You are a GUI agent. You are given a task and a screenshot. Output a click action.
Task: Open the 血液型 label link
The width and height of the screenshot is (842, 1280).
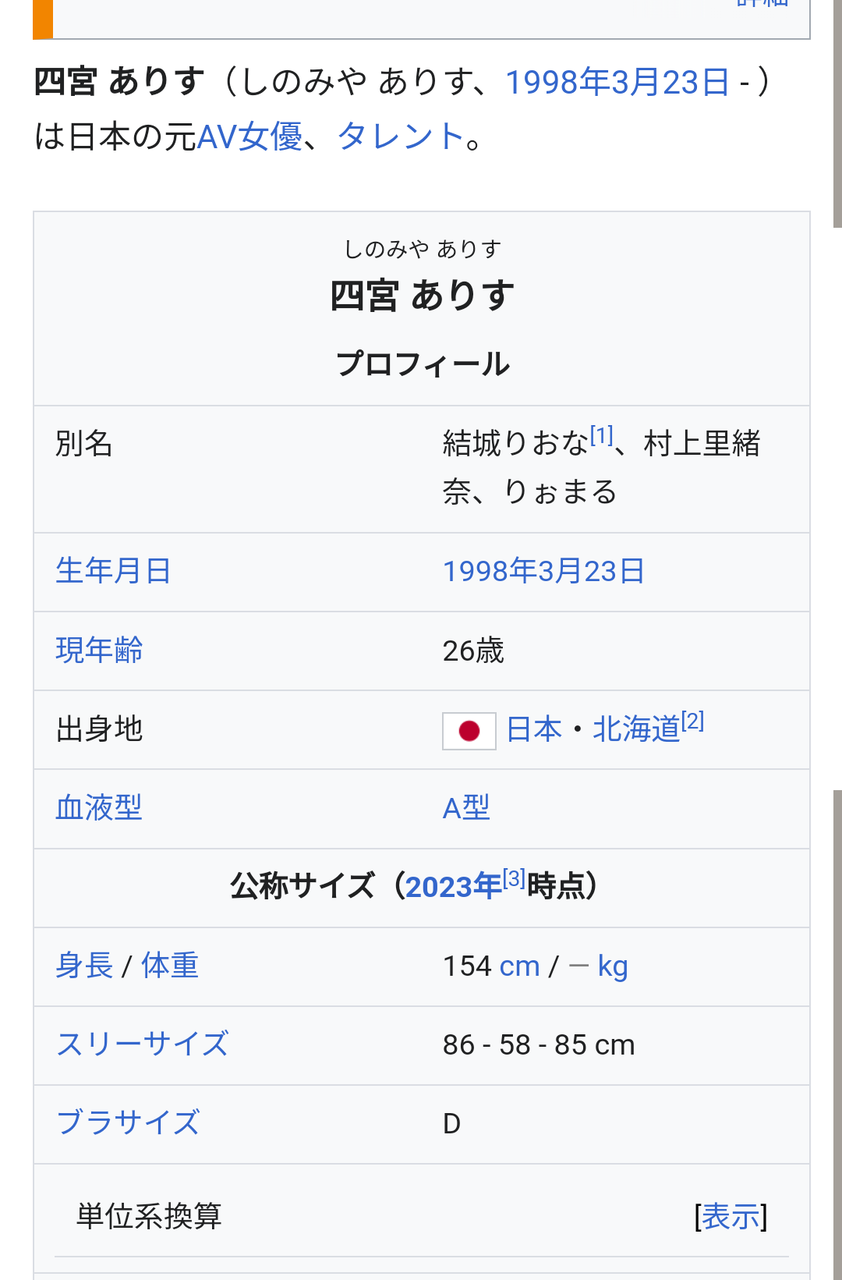click(x=99, y=807)
